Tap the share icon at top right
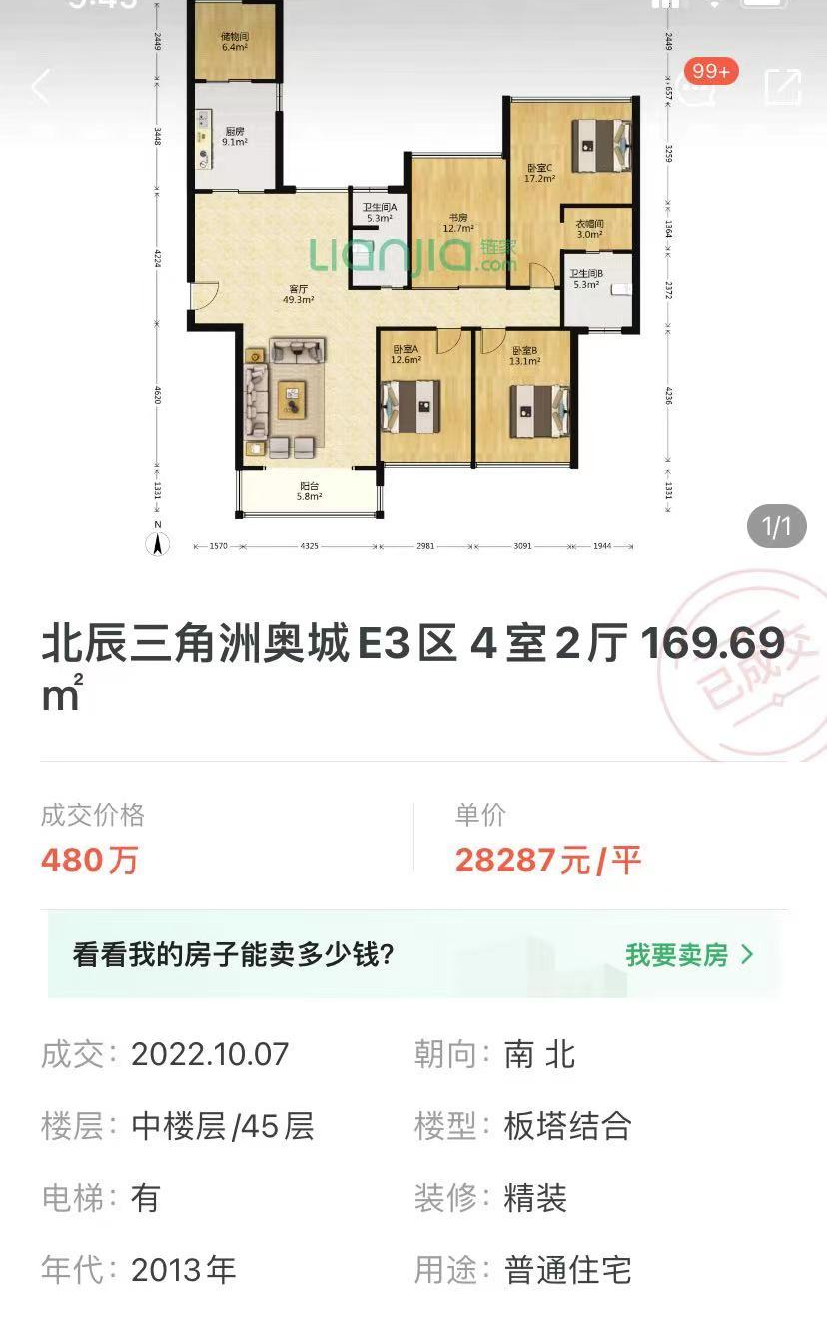827x1317 pixels. coord(783,88)
